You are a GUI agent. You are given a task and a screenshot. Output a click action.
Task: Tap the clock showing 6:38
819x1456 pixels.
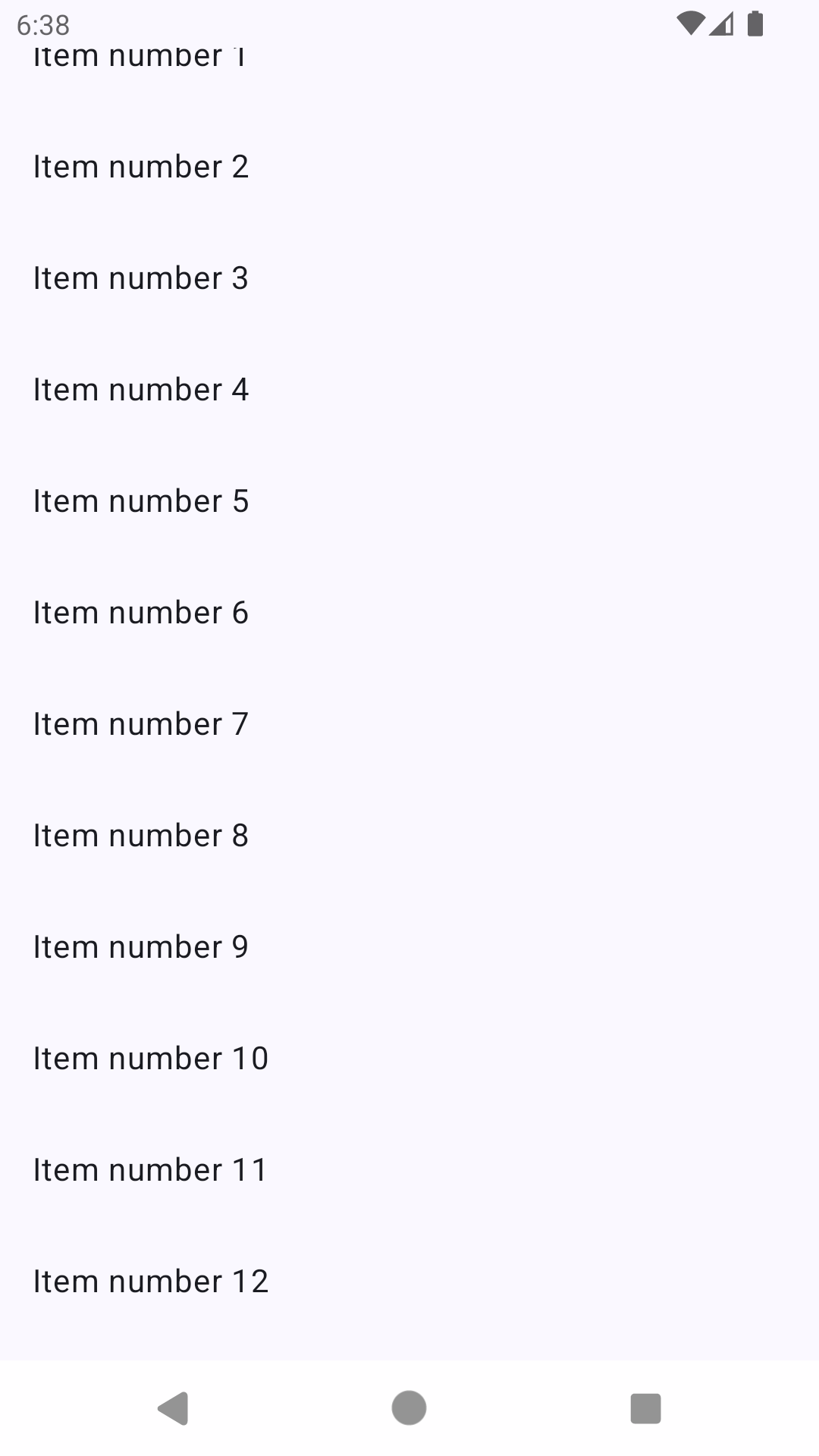pos(43,24)
